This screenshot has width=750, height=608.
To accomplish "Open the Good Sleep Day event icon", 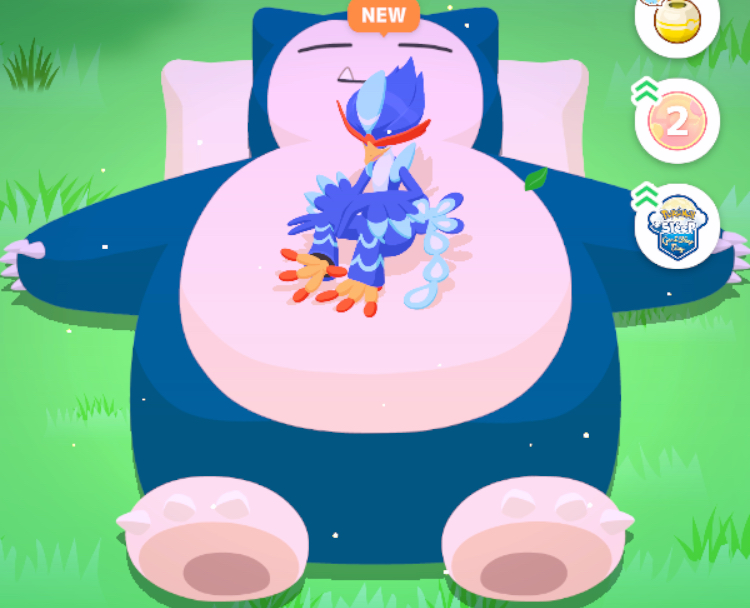I will [677, 227].
